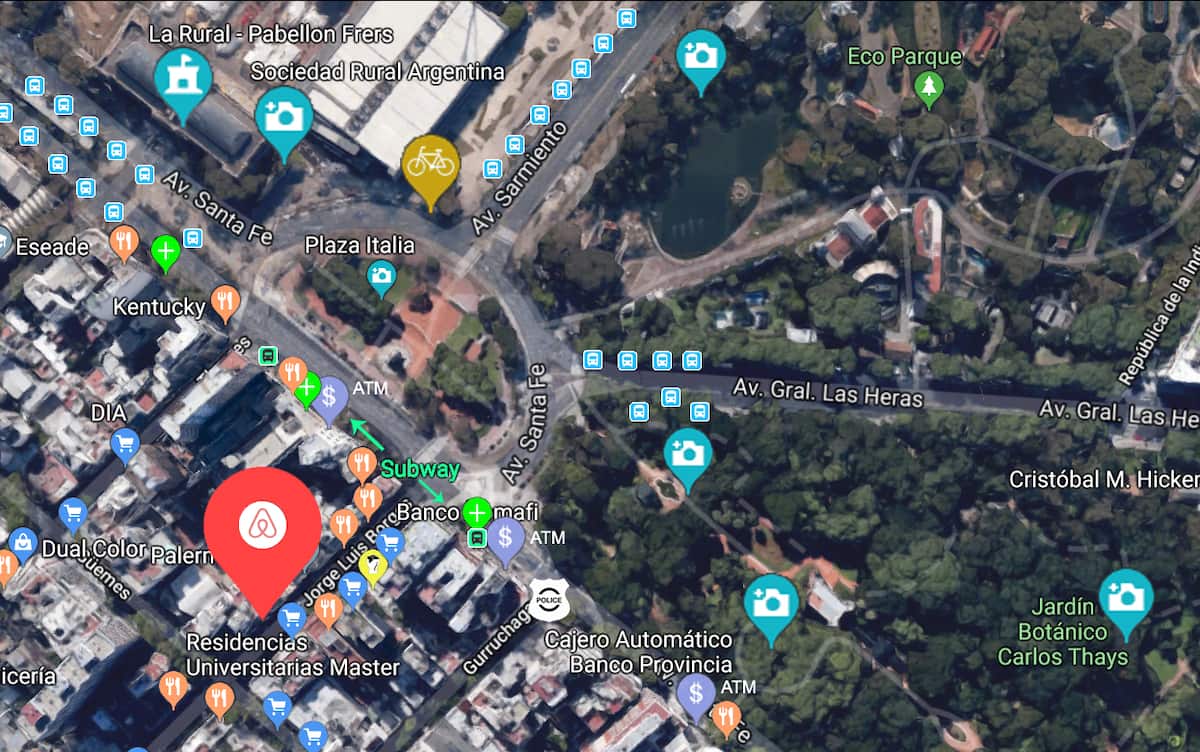Select the yellow bicycle marker
This screenshot has height=752, width=1200.
[430, 163]
